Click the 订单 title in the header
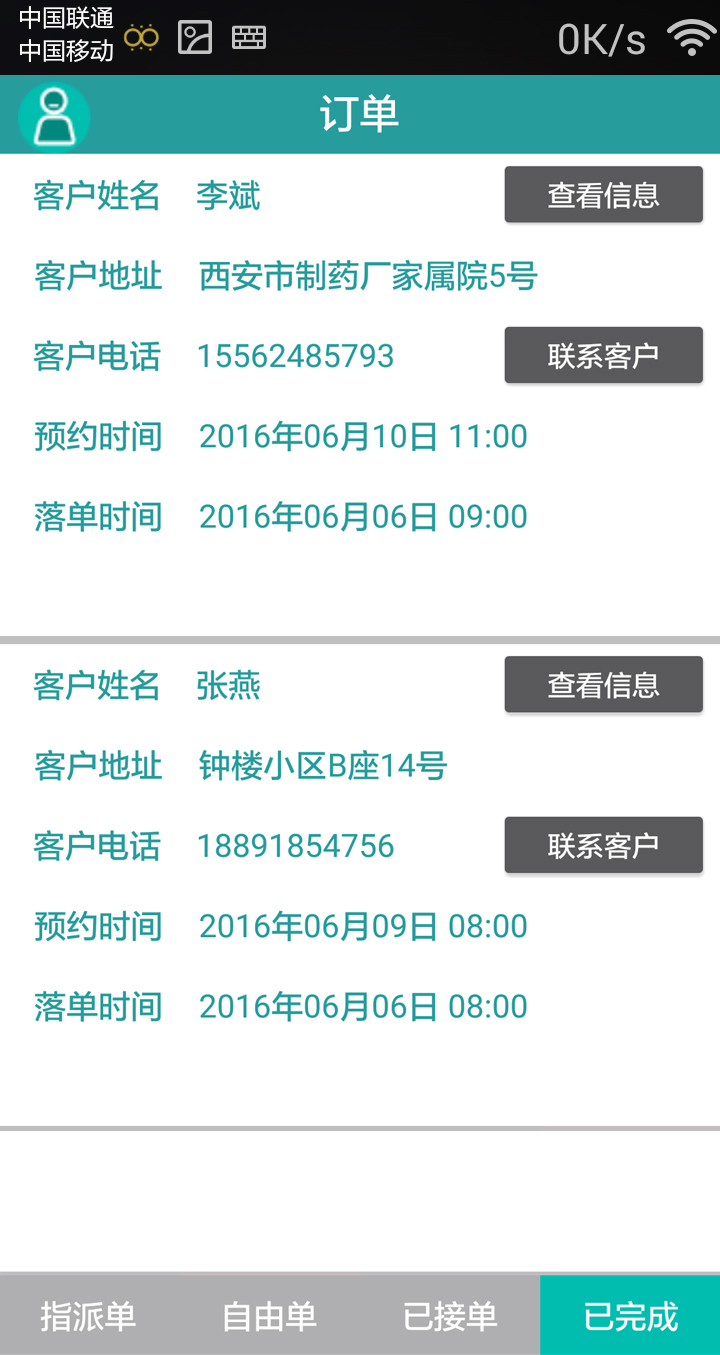This screenshot has height=1355, width=720. point(360,112)
